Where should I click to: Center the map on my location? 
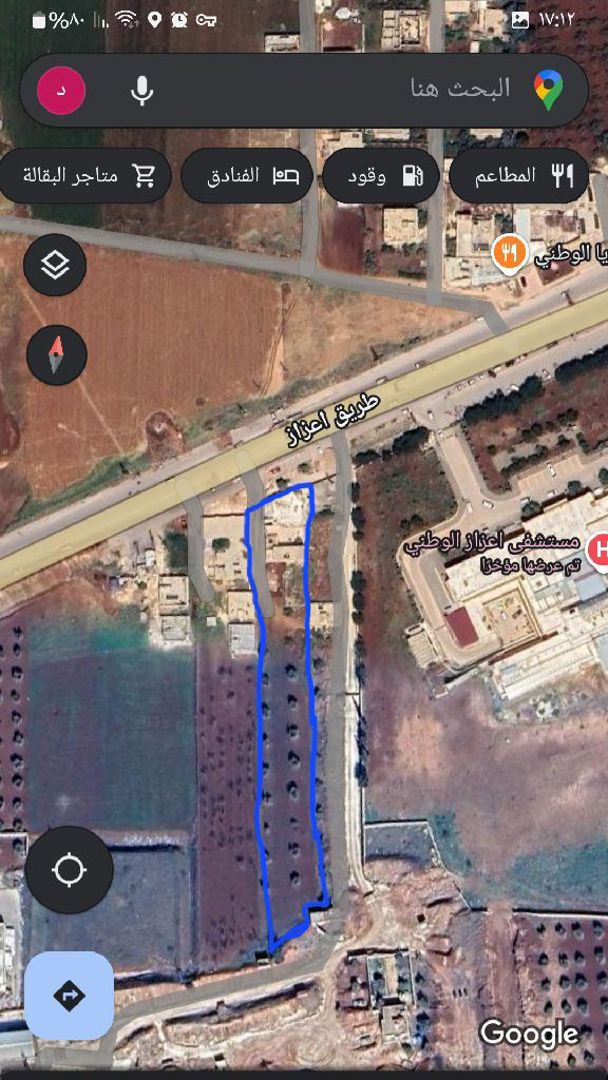coord(69,870)
